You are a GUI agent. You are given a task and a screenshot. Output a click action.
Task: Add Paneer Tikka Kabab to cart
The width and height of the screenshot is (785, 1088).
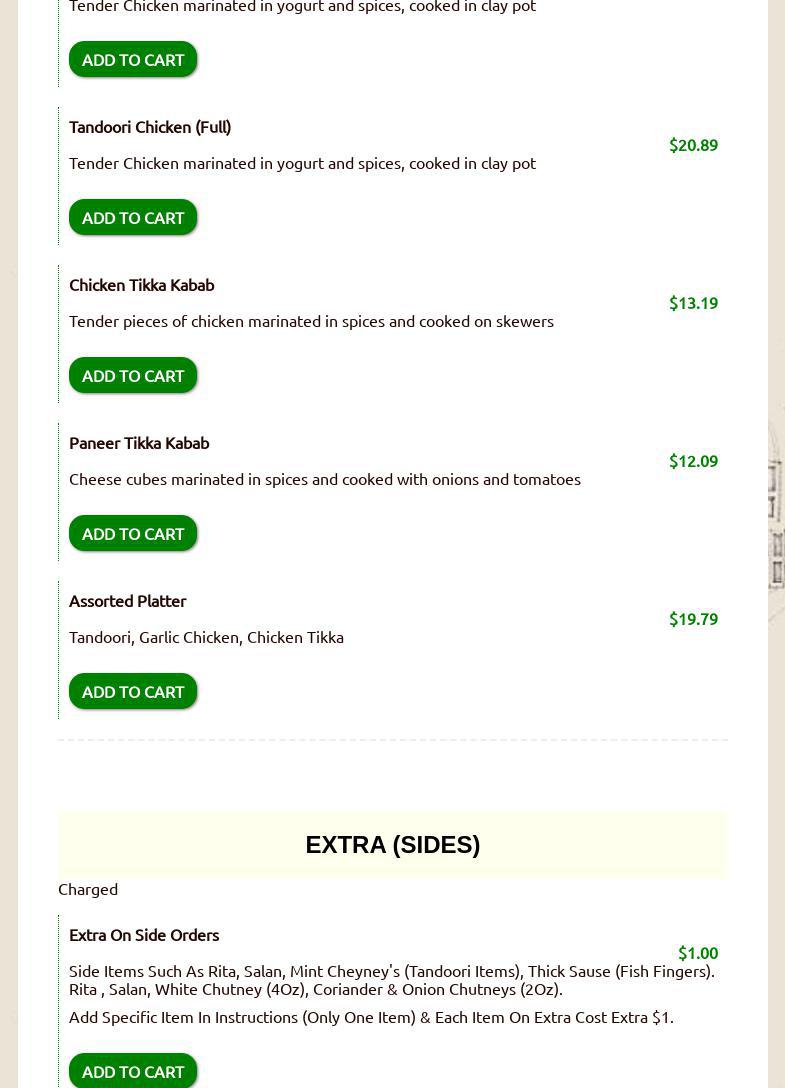click(133, 534)
